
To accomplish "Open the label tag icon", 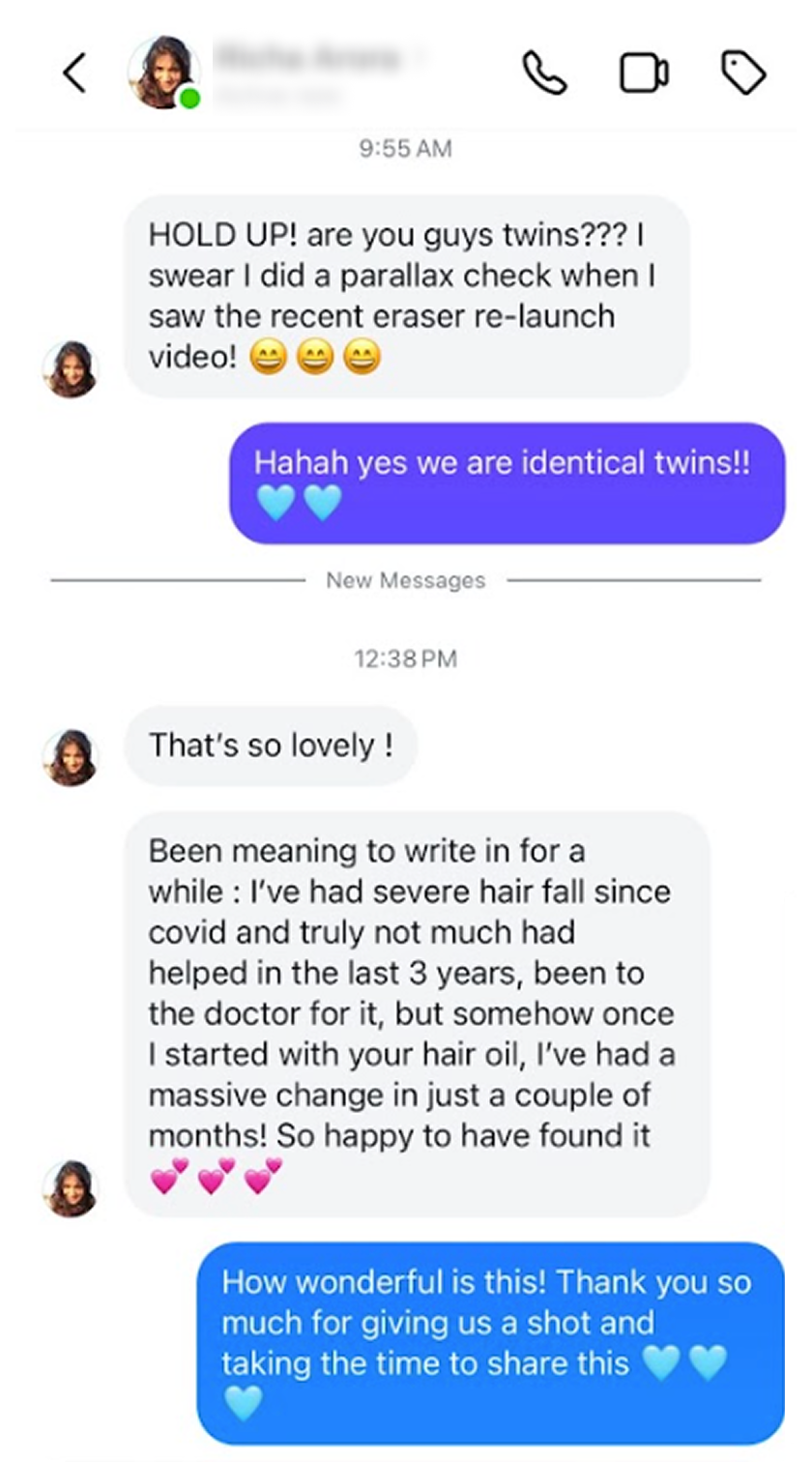I will coord(744,73).
